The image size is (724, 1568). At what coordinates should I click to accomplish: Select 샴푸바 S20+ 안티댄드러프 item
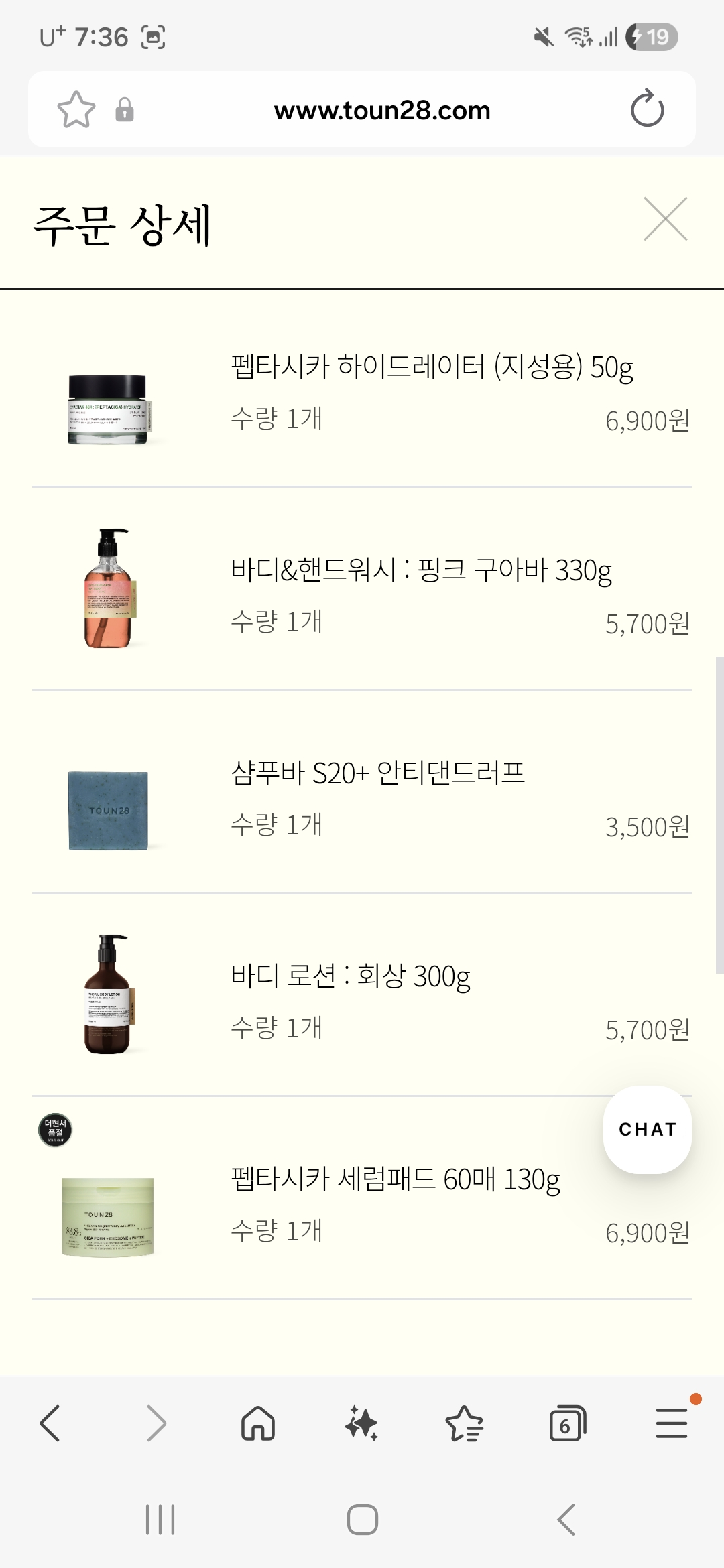(377, 773)
